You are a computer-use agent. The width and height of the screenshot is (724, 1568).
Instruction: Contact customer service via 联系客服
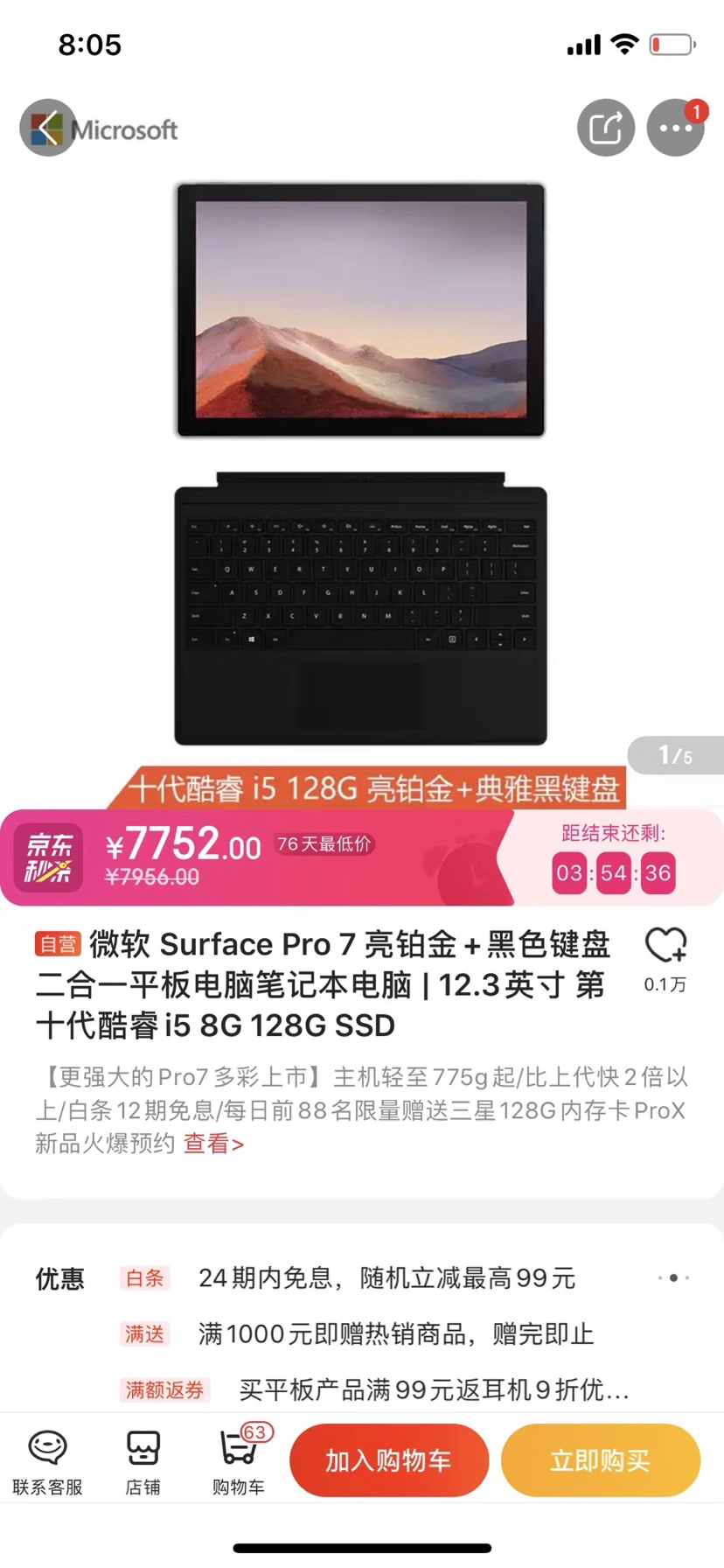(x=47, y=1459)
